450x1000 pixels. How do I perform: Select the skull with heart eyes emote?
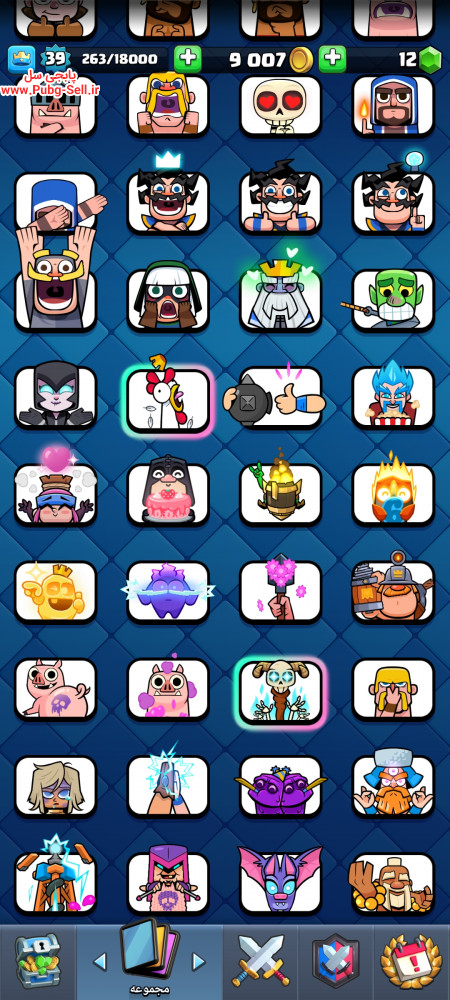280,105
